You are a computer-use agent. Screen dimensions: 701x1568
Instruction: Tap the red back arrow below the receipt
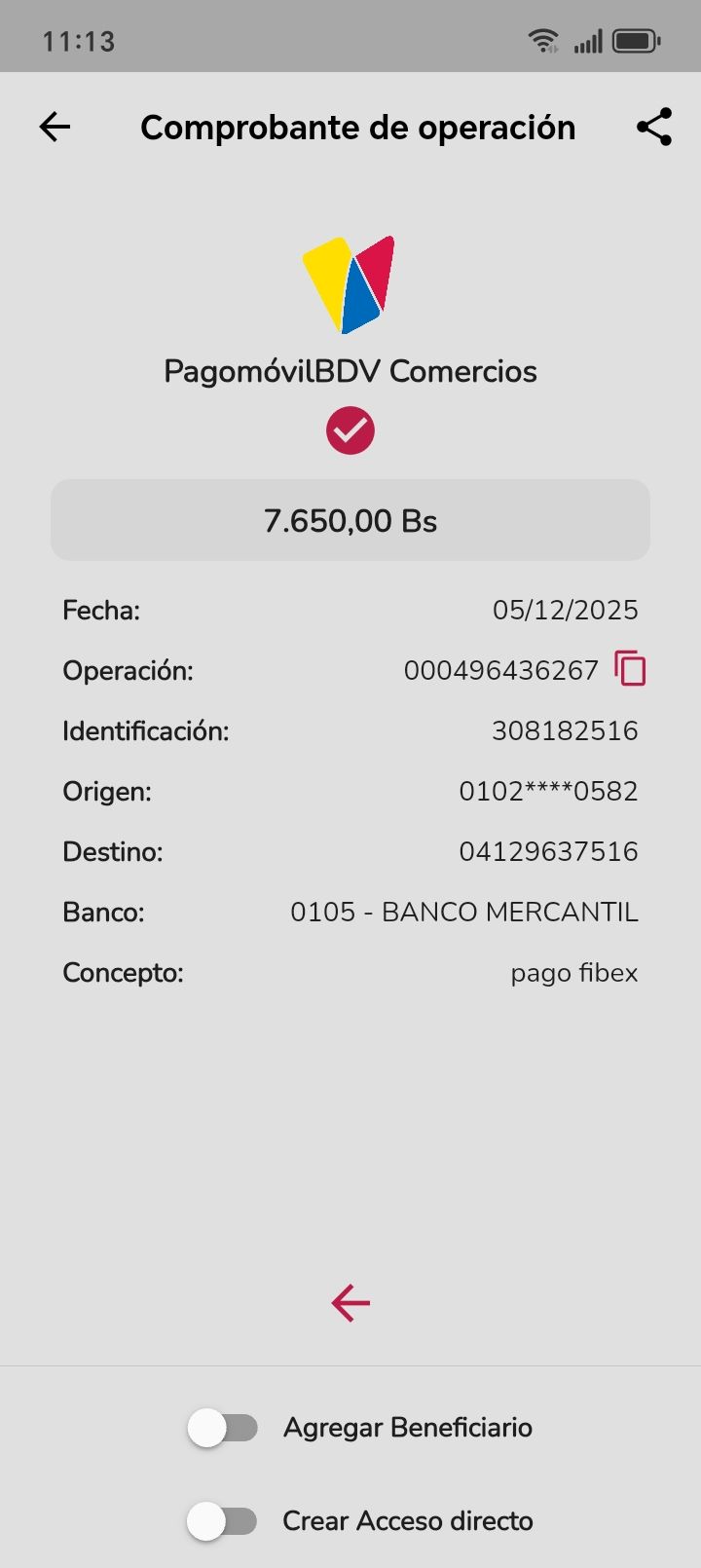pos(350,1303)
